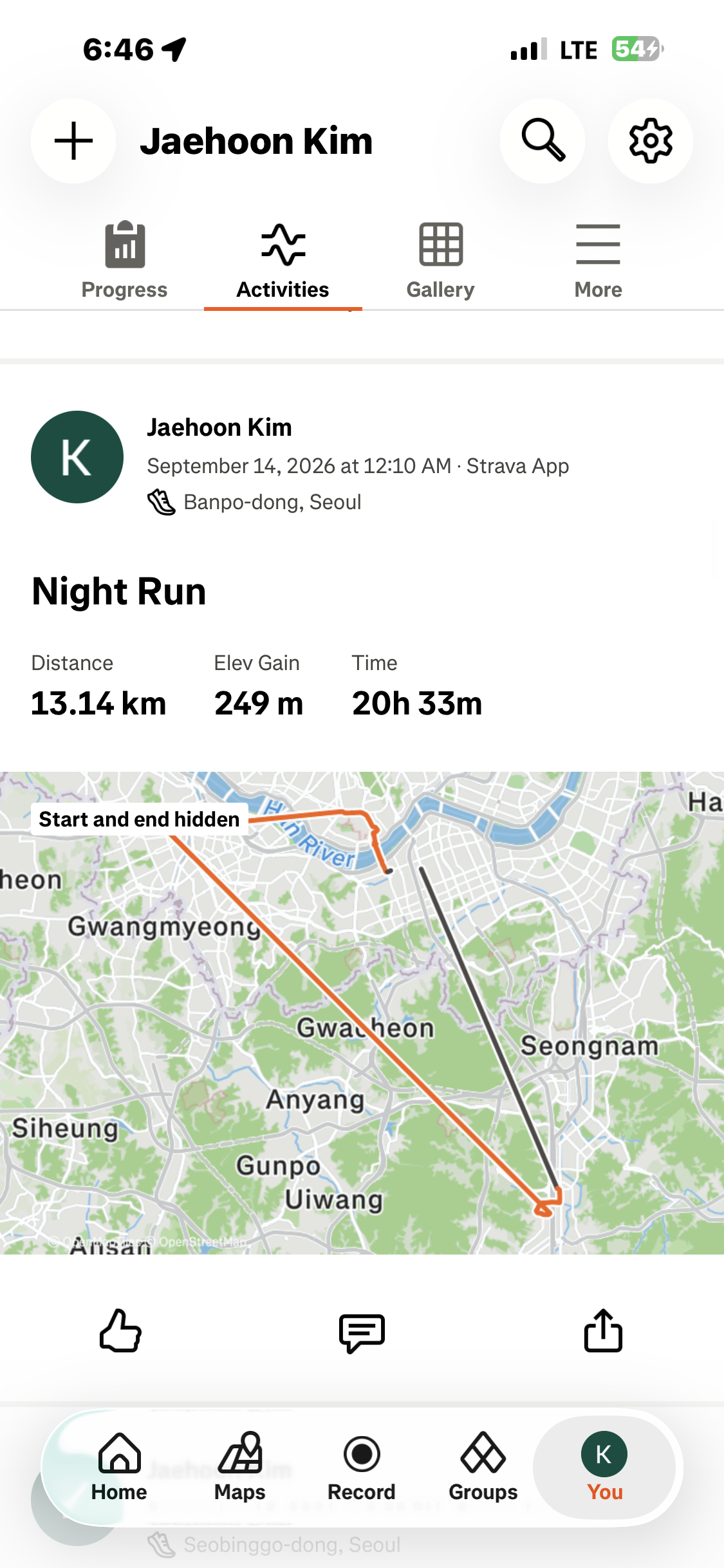Comment on the Night Run activity
Screen dimensions: 724x1568
point(362,1332)
